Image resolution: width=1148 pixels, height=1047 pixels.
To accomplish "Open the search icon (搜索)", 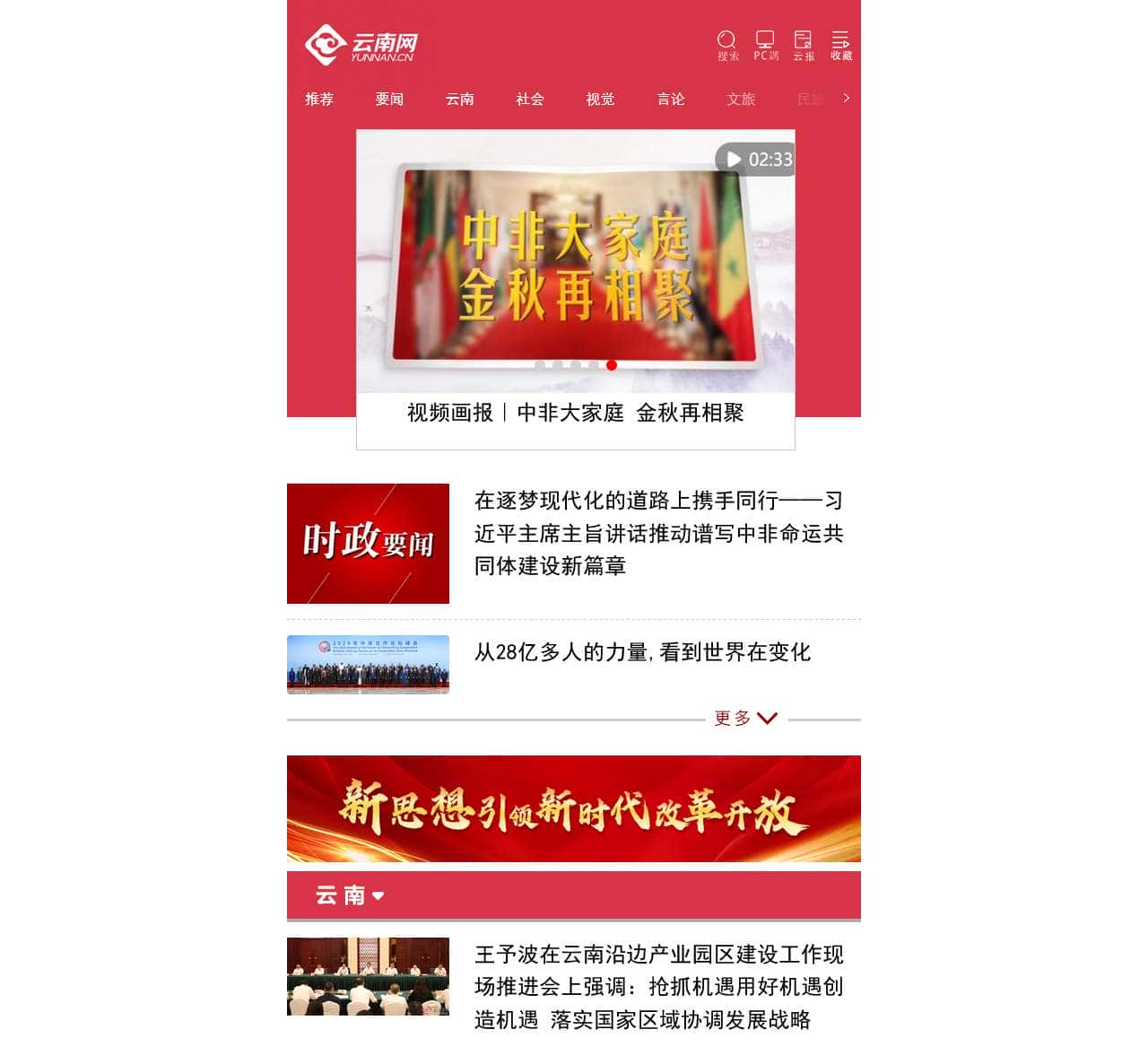I will [x=727, y=45].
